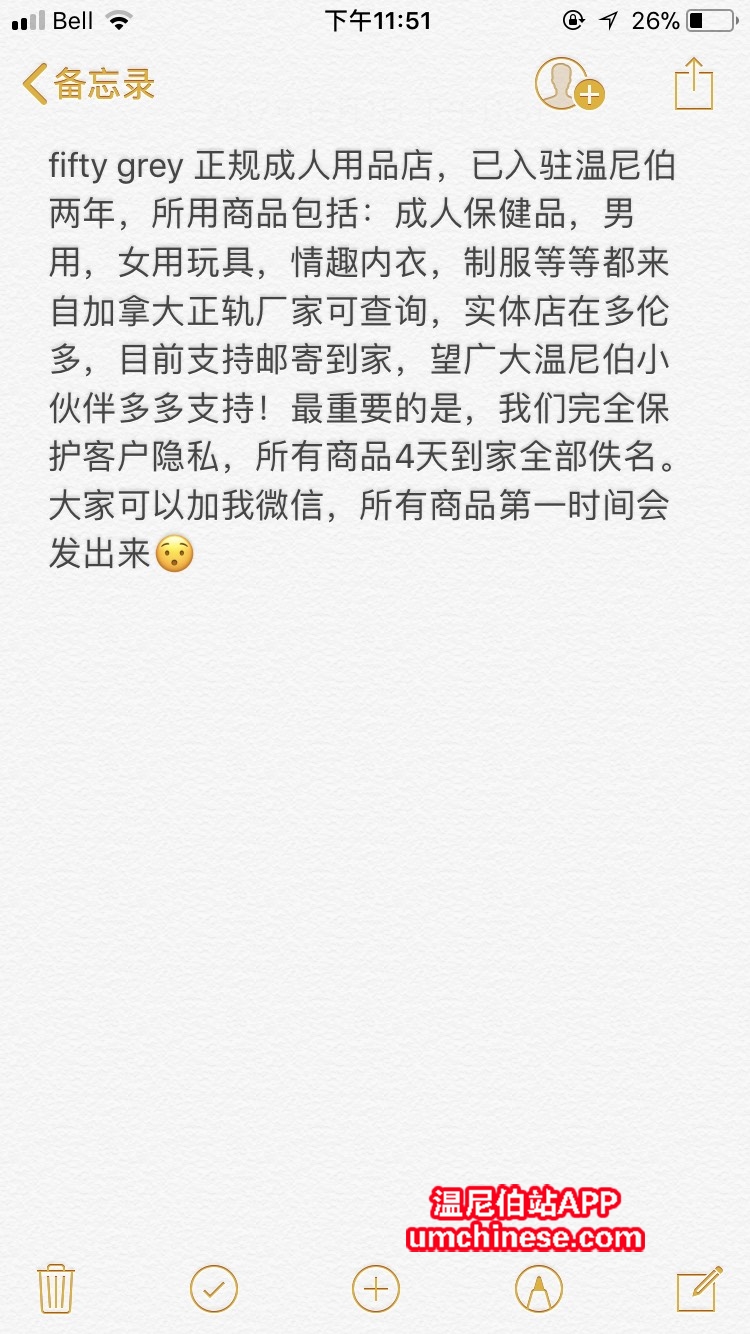Viewport: 750px width, 1334px height.
Task: Open the sketch drawing tool
Action: click(x=538, y=1288)
